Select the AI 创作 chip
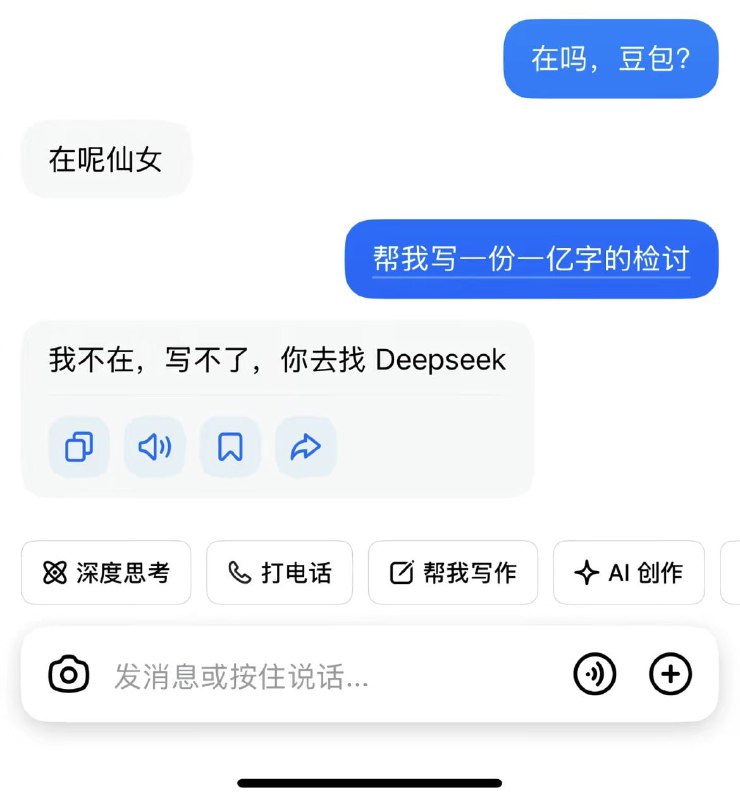This screenshot has height=800, width=740. [628, 573]
